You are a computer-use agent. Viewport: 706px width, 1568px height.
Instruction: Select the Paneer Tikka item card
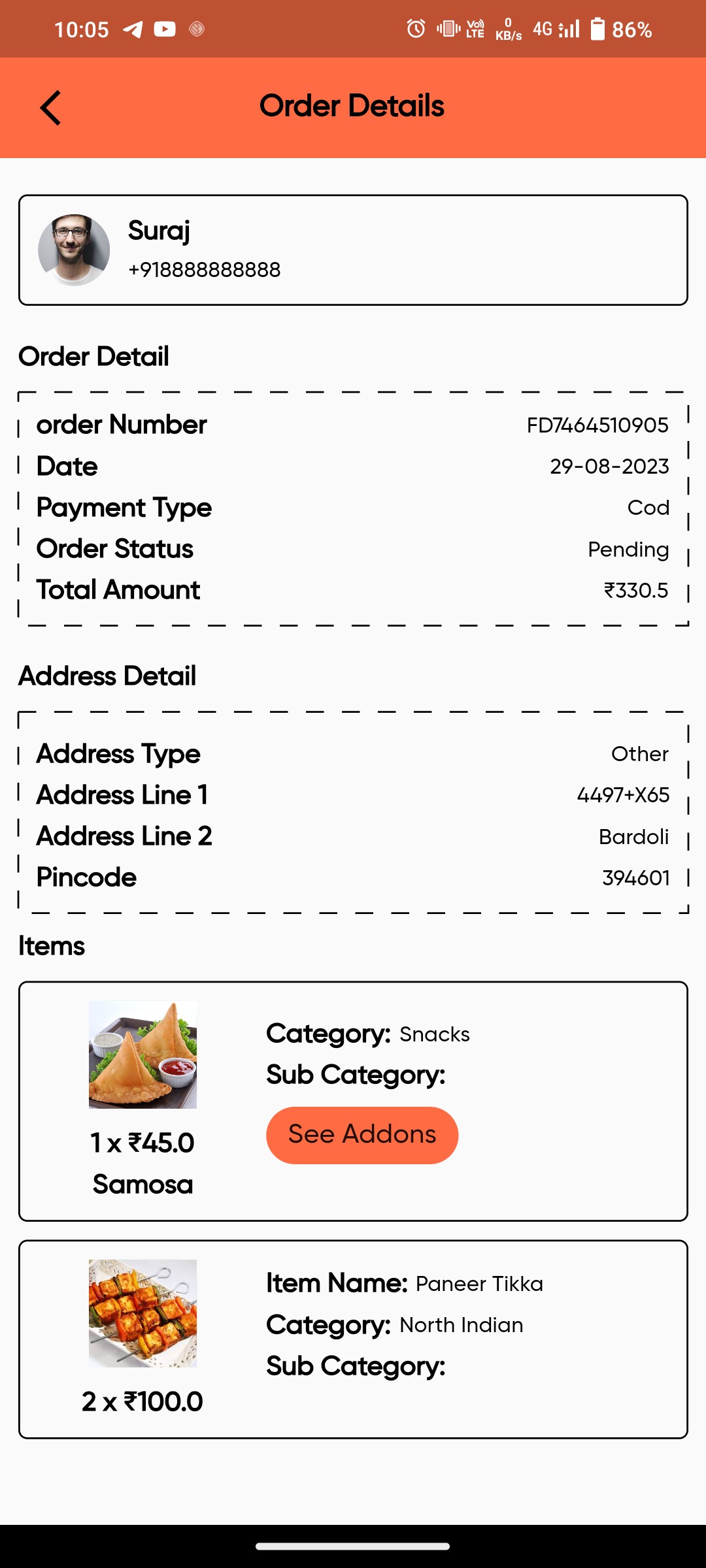pos(353,1339)
